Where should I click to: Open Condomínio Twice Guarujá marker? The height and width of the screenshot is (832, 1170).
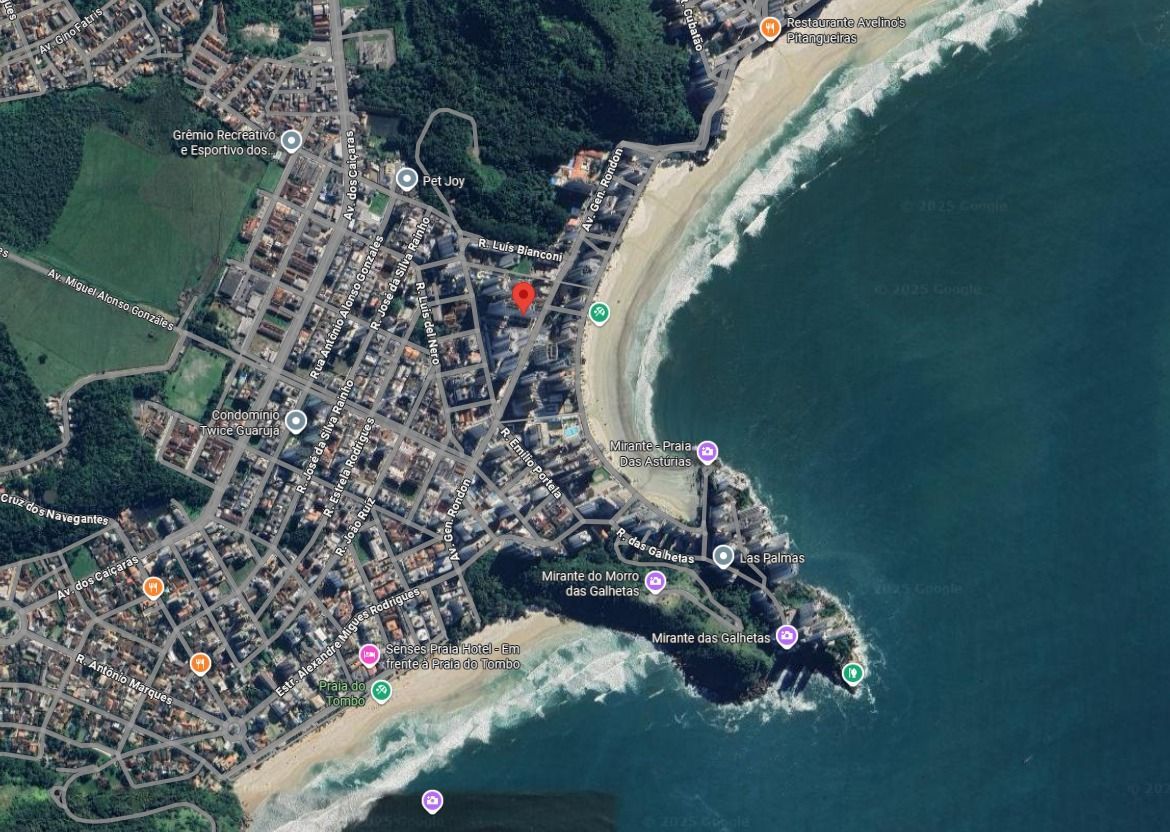pos(295,421)
